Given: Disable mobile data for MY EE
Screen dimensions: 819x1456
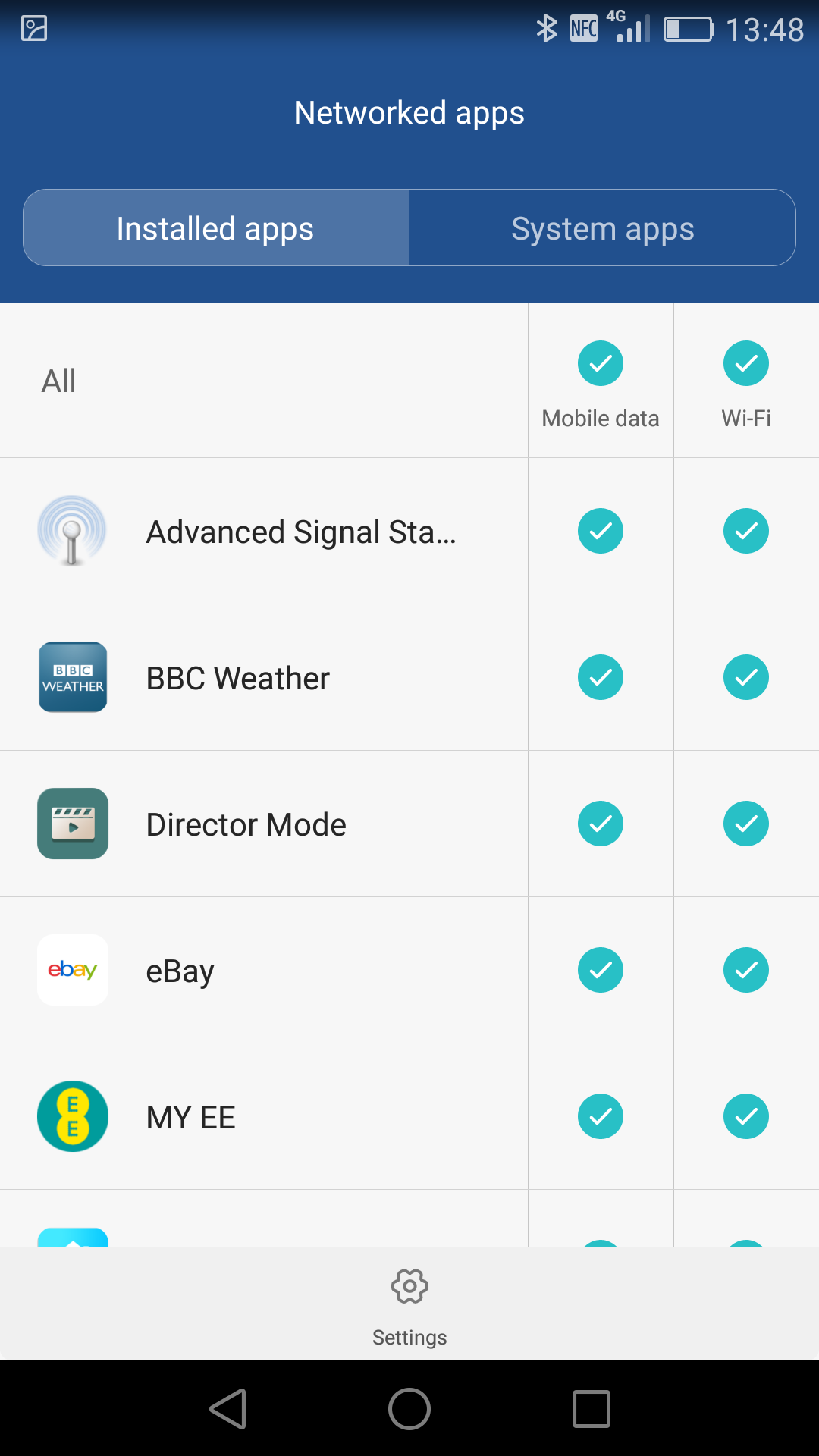Looking at the screenshot, I should [601, 1116].
